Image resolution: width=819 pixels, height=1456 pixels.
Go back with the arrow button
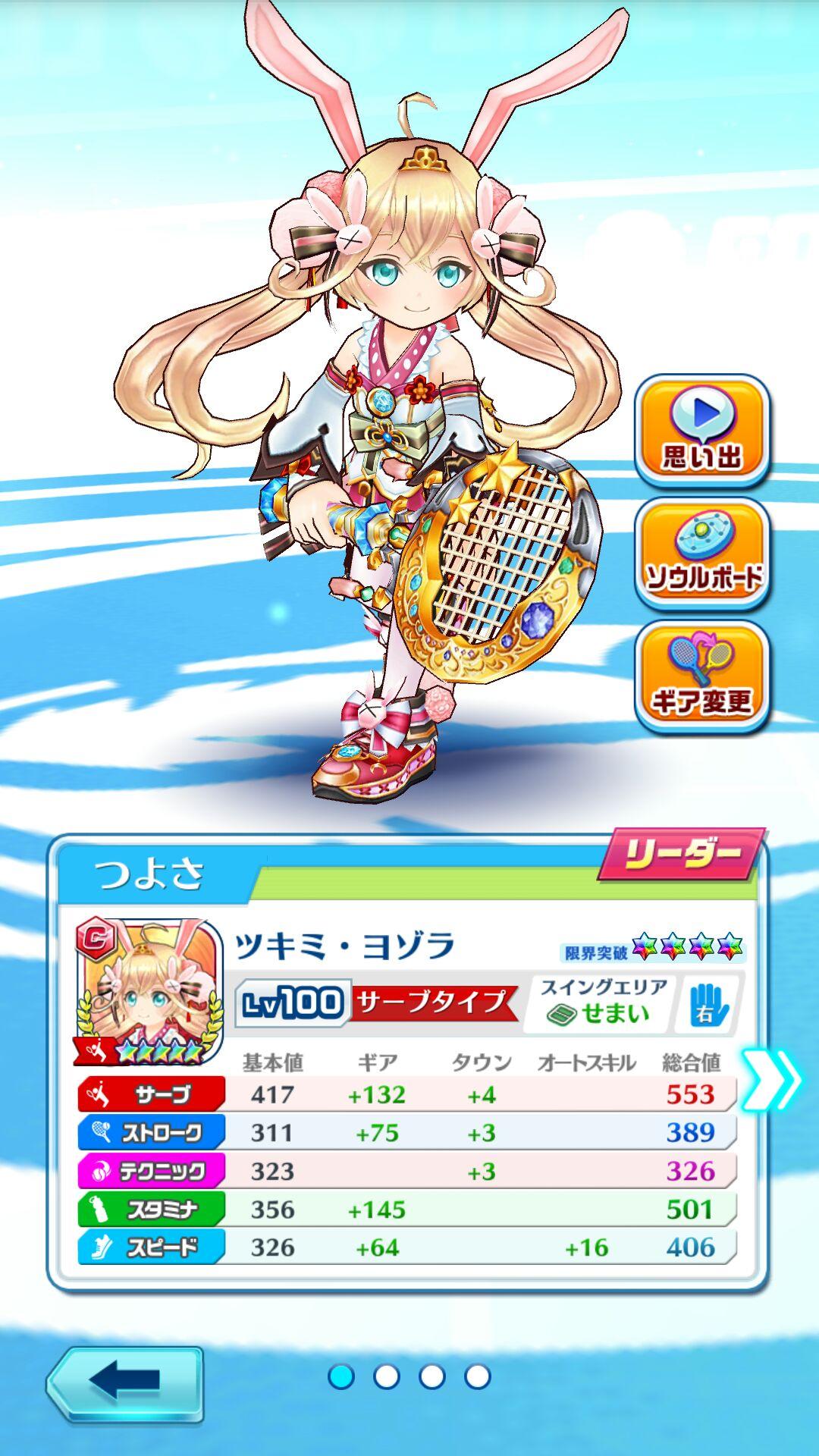pyautogui.click(x=125, y=1383)
